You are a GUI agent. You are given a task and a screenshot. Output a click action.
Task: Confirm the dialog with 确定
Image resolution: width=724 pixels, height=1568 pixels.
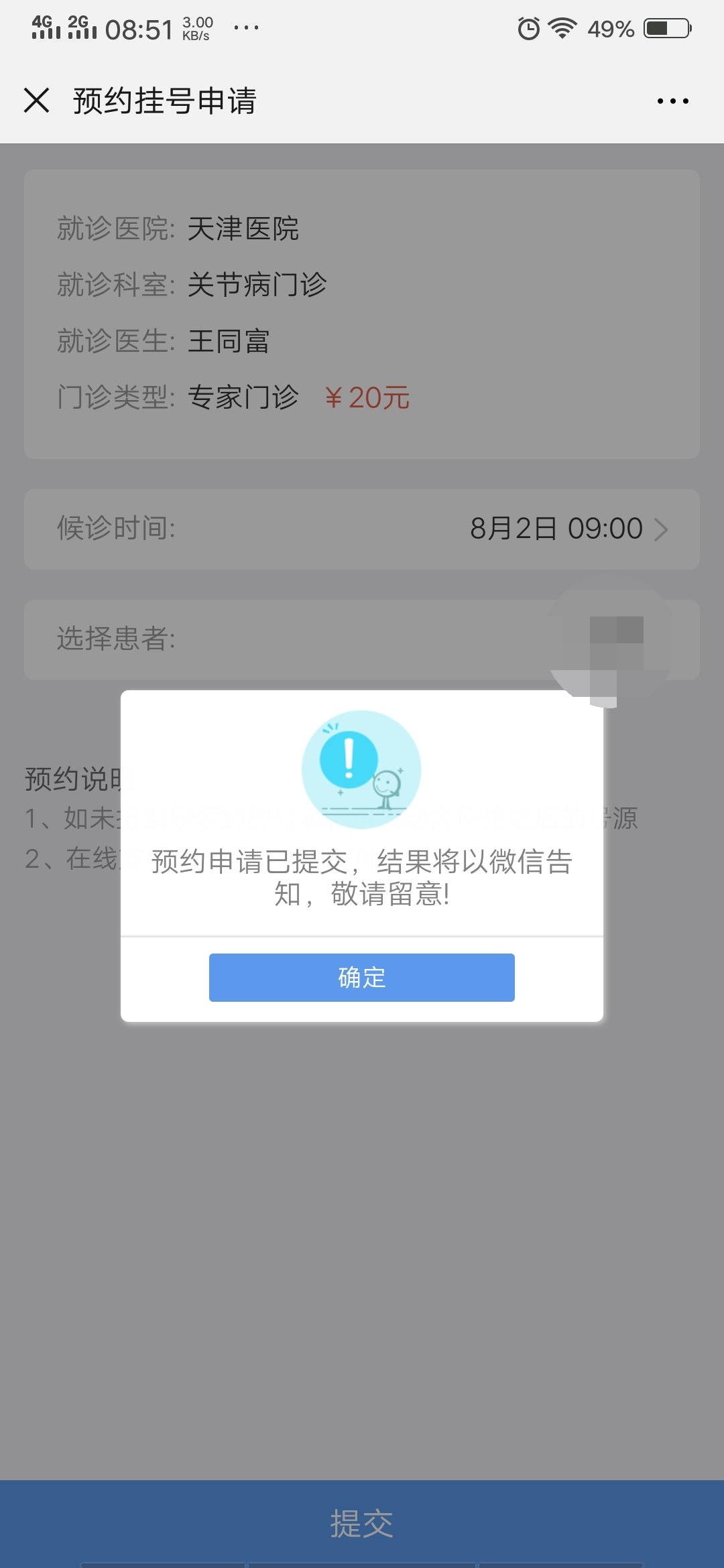[x=362, y=978]
